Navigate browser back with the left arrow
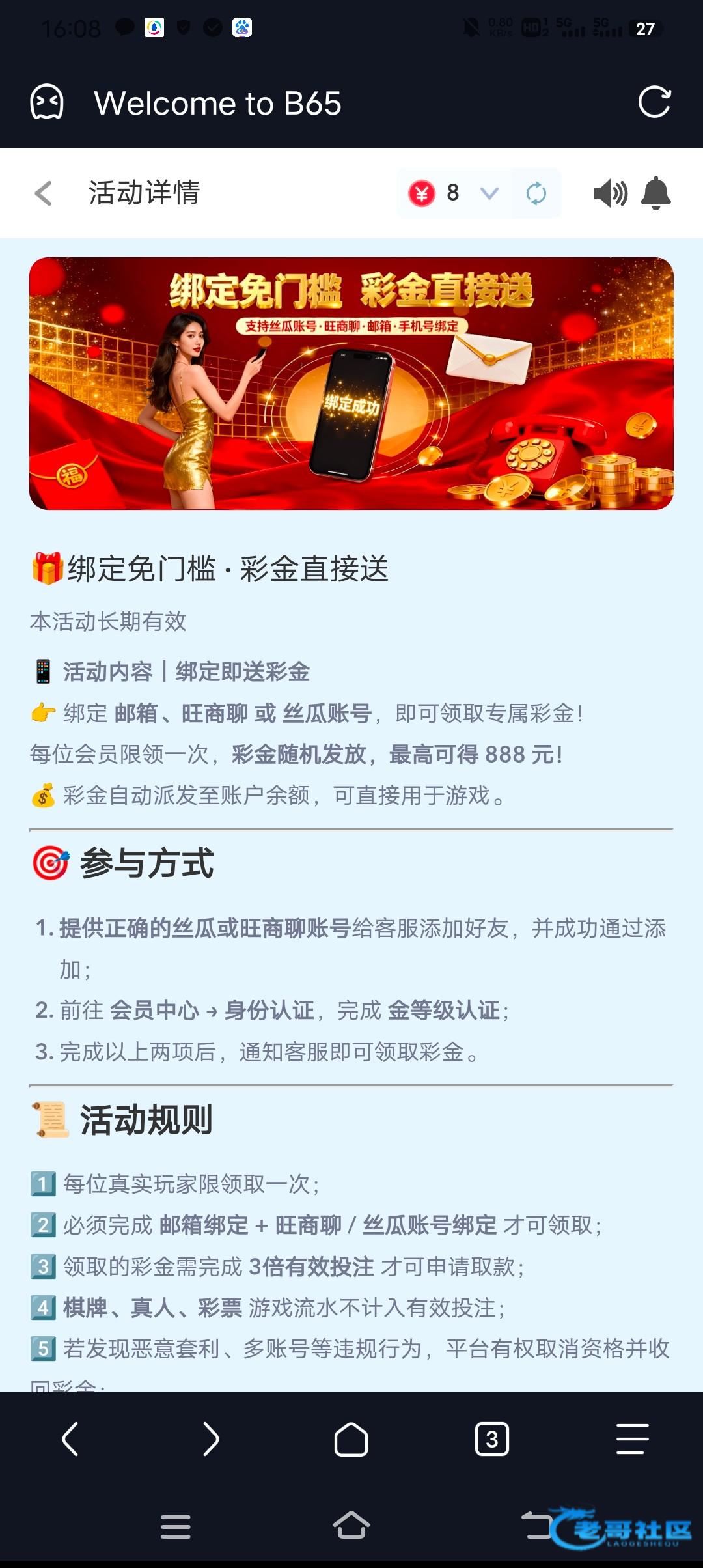Image resolution: width=703 pixels, height=1568 pixels. (x=70, y=1439)
